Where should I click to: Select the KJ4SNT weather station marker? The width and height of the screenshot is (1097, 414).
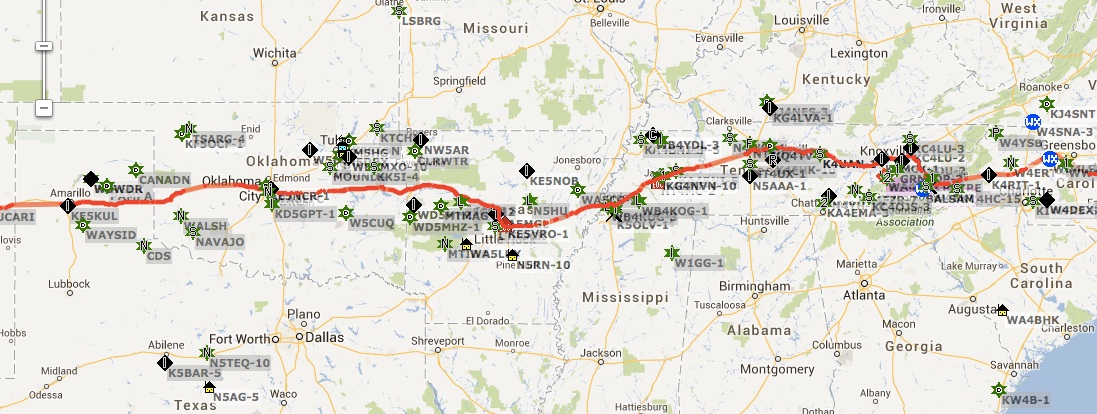[1033, 121]
